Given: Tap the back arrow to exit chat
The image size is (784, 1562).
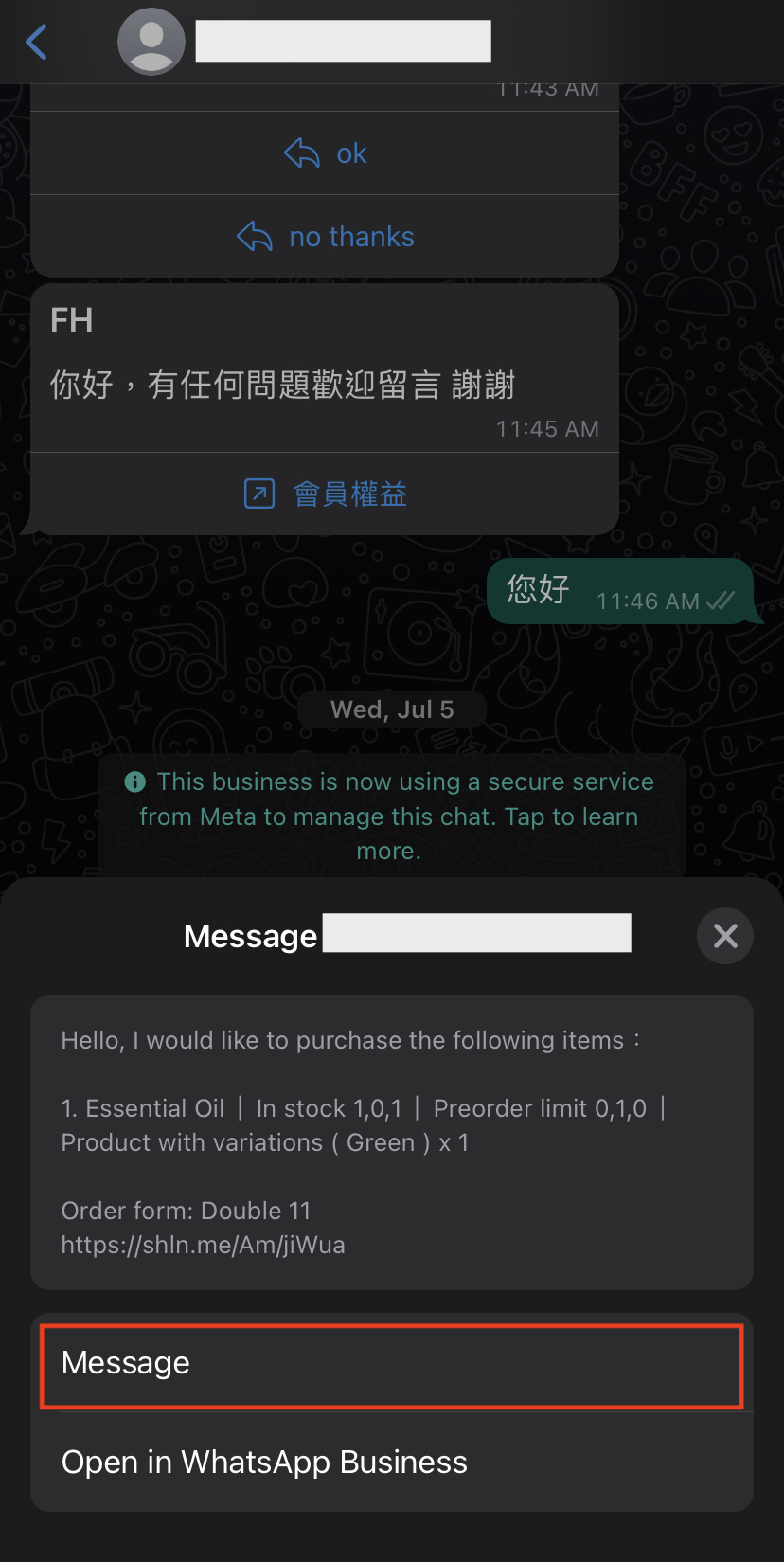Looking at the screenshot, I should click(36, 42).
